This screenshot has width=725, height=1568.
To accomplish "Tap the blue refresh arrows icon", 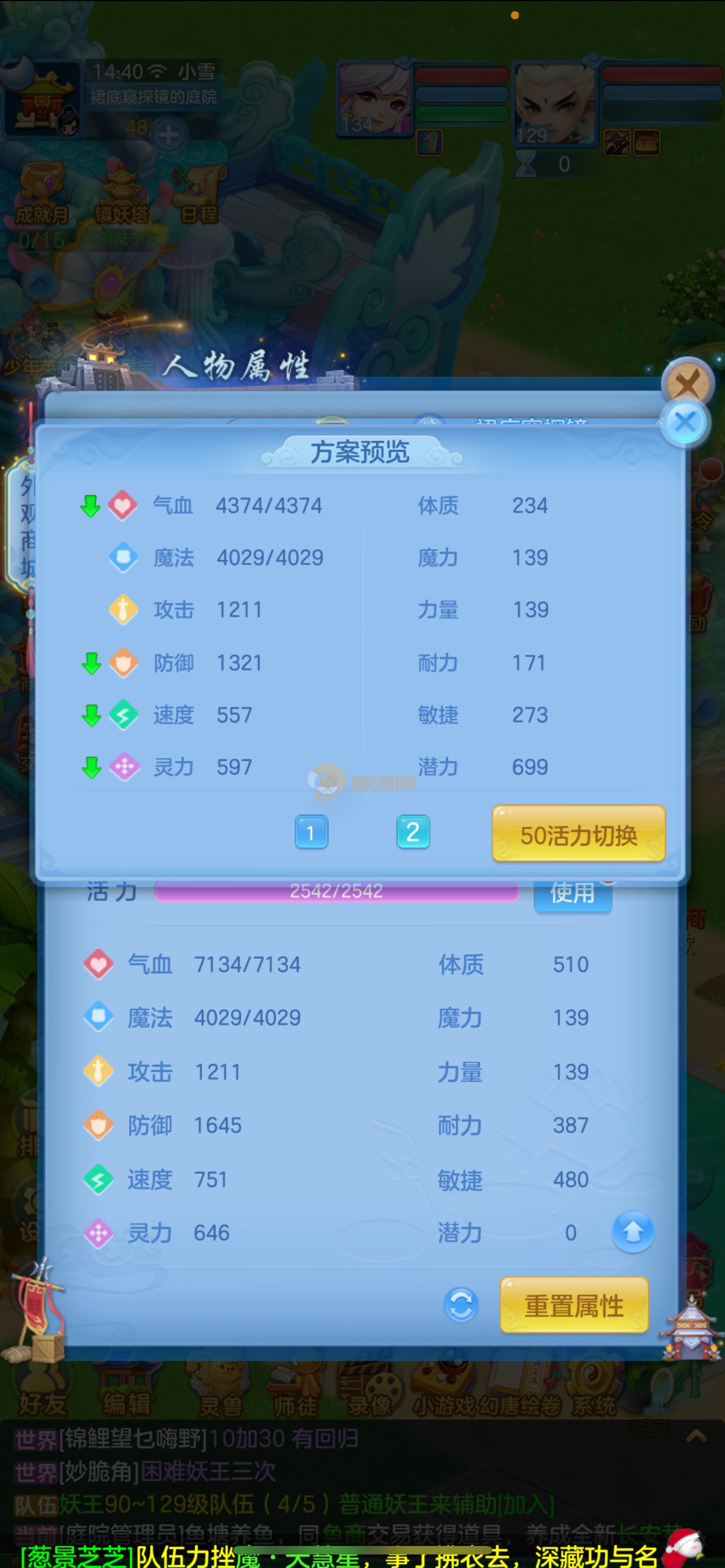I will pyautogui.click(x=461, y=1306).
